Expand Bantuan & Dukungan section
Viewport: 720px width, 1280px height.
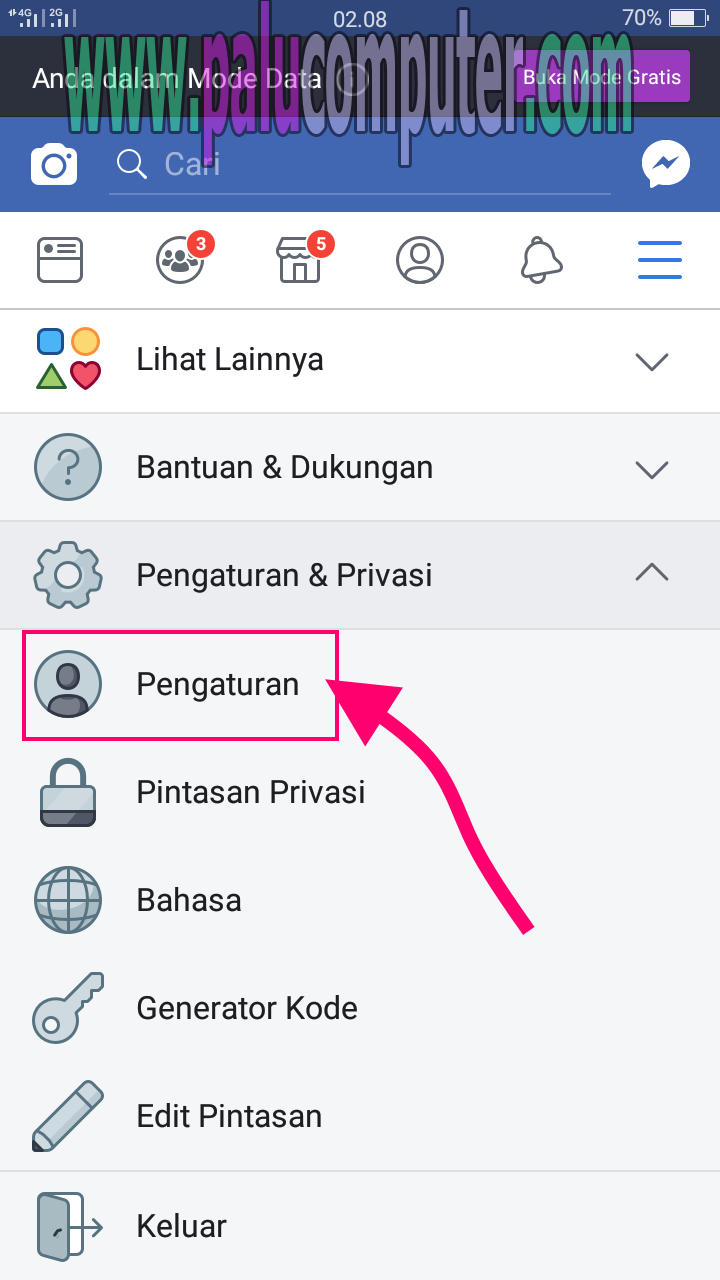click(x=360, y=468)
